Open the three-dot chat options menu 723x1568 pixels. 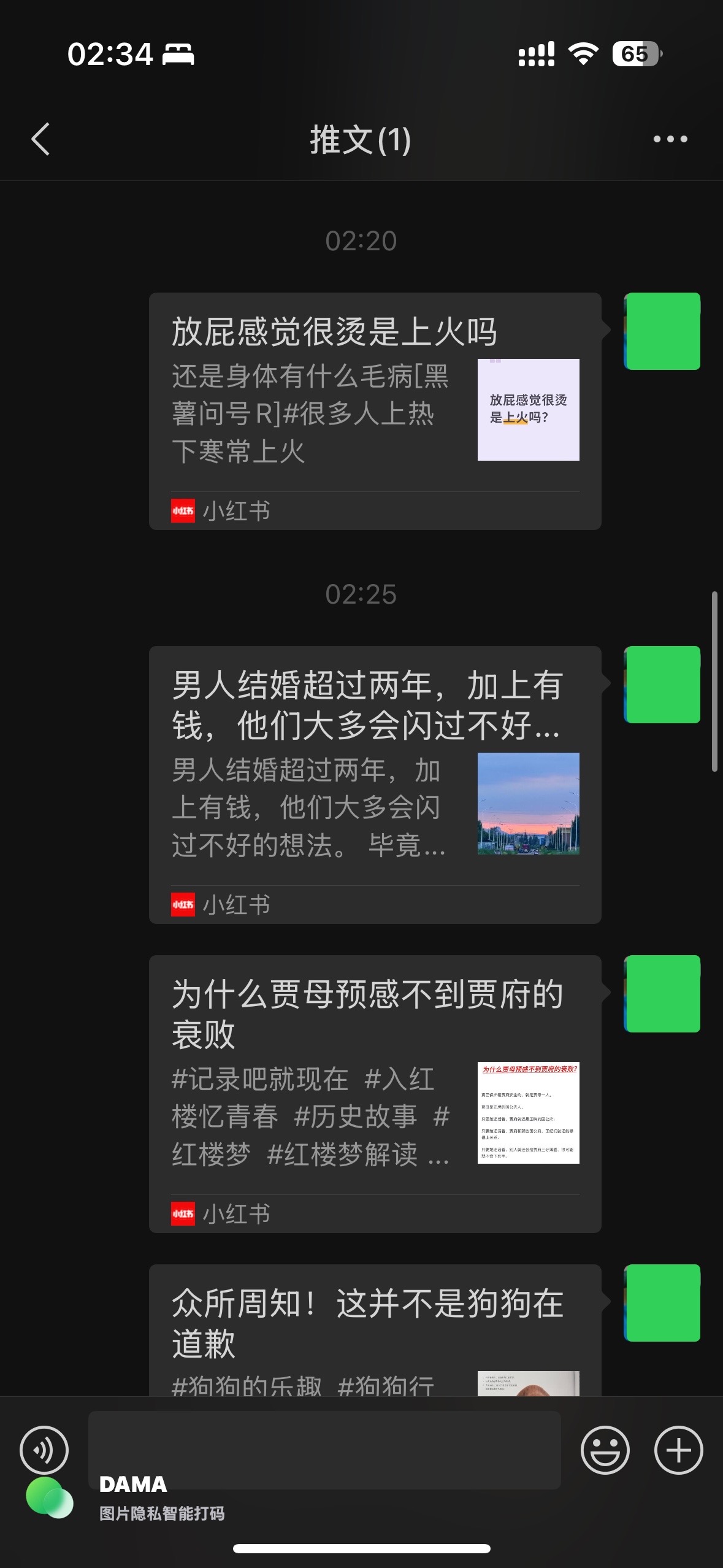tap(670, 139)
